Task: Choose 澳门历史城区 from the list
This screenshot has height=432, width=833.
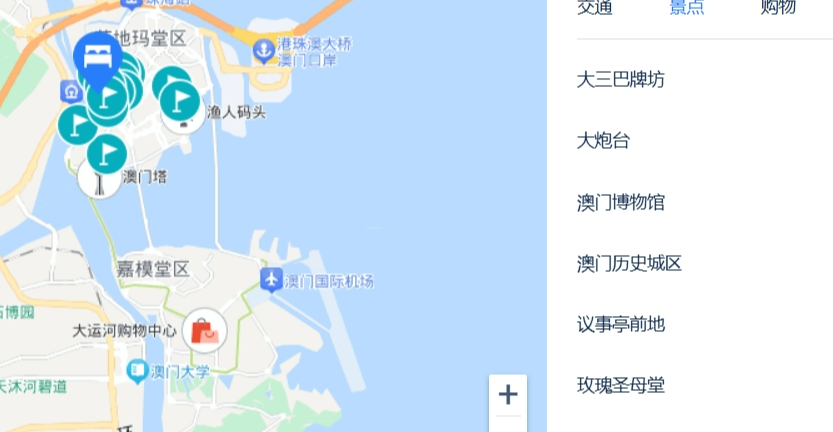Action: pos(630,263)
